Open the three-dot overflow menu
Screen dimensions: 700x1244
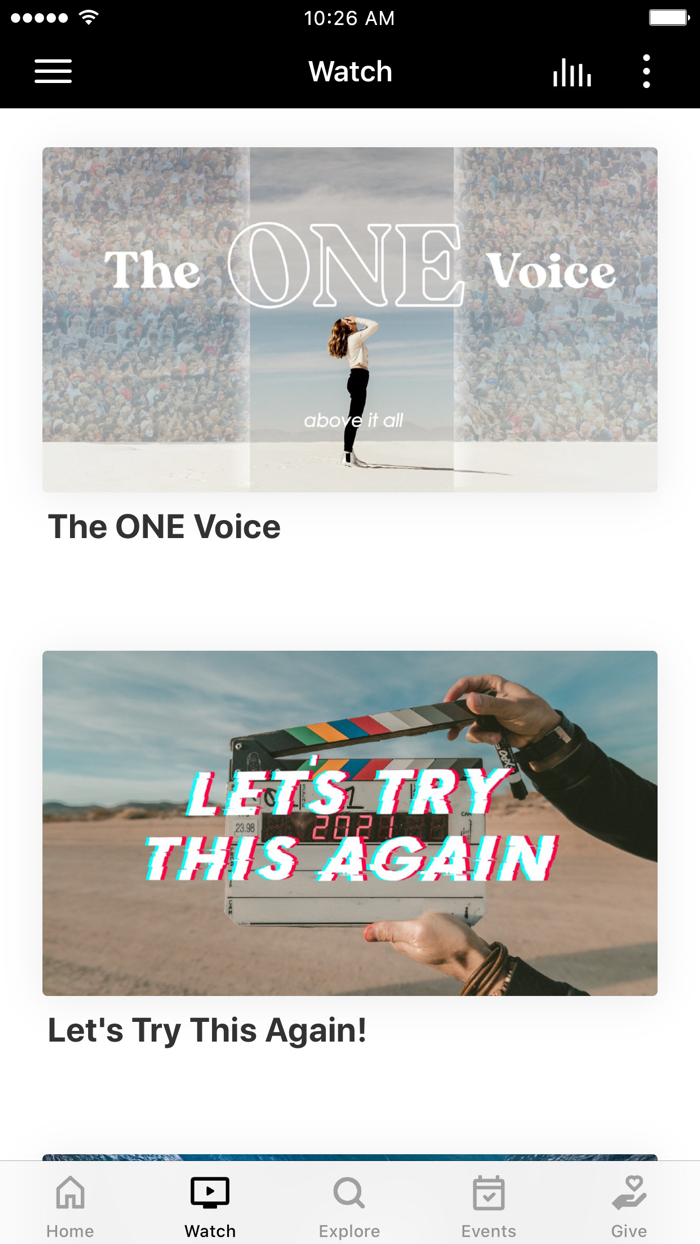(x=646, y=71)
